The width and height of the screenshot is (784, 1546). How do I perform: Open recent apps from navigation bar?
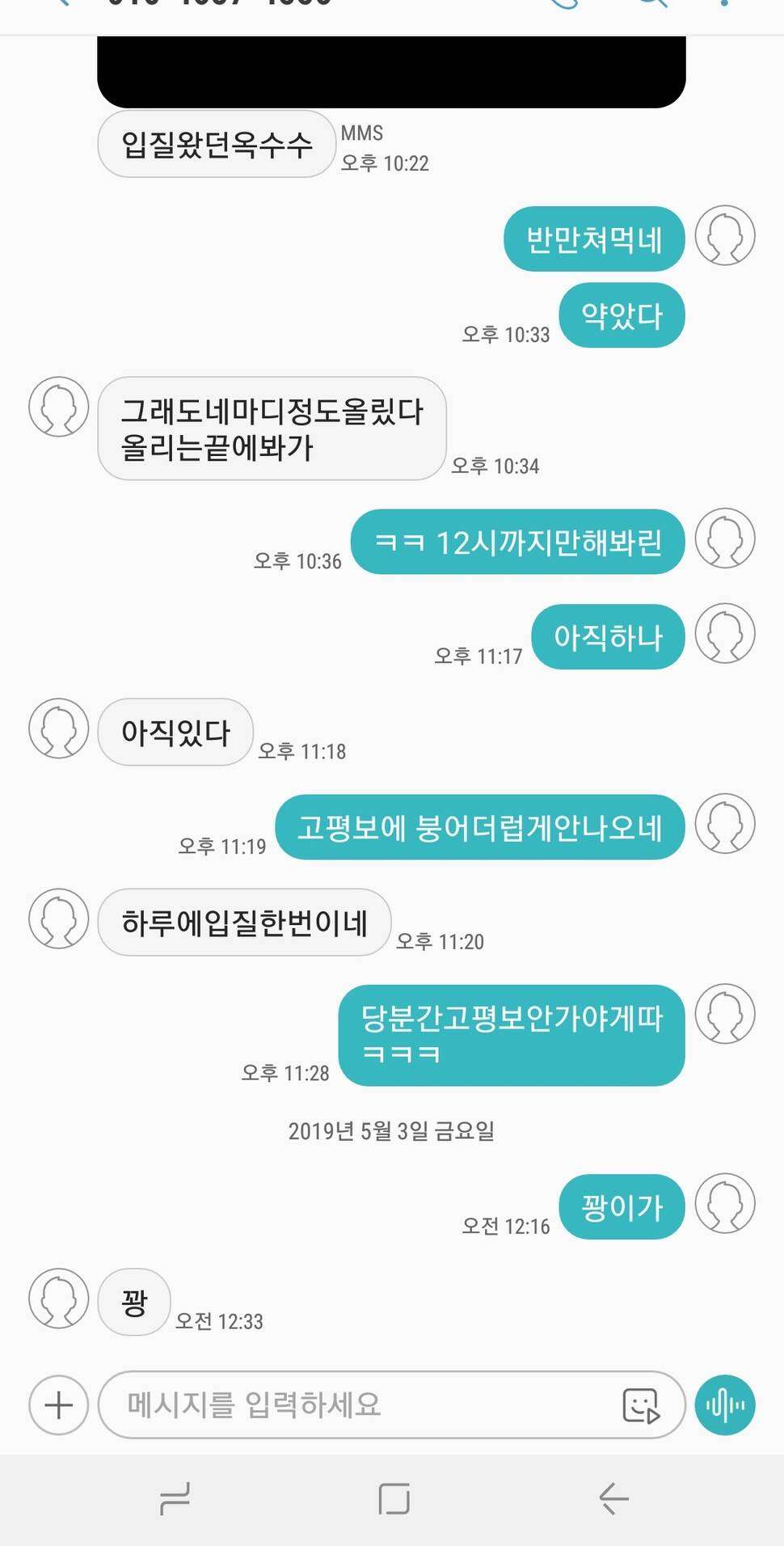[x=175, y=1498]
